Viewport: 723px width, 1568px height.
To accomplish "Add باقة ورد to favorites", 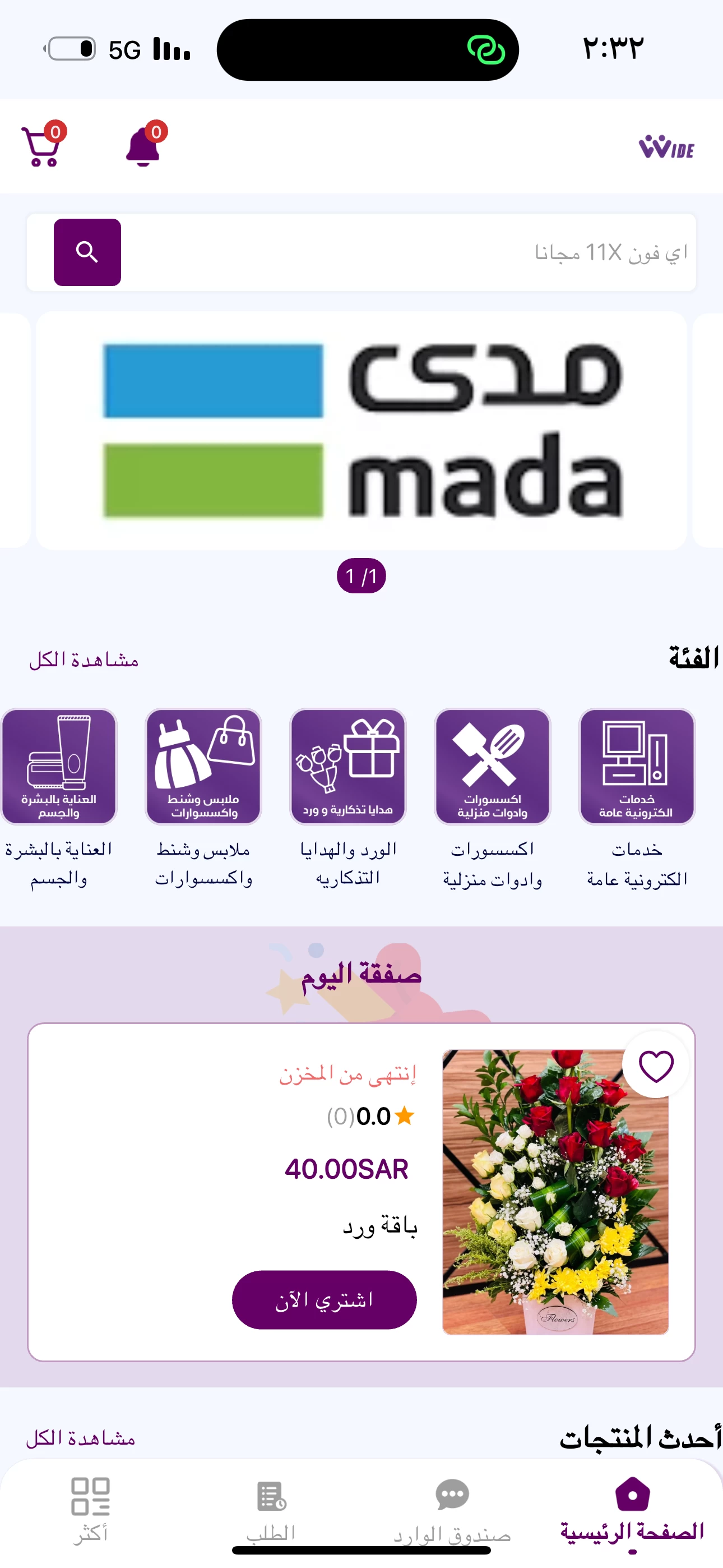I will click(655, 1066).
